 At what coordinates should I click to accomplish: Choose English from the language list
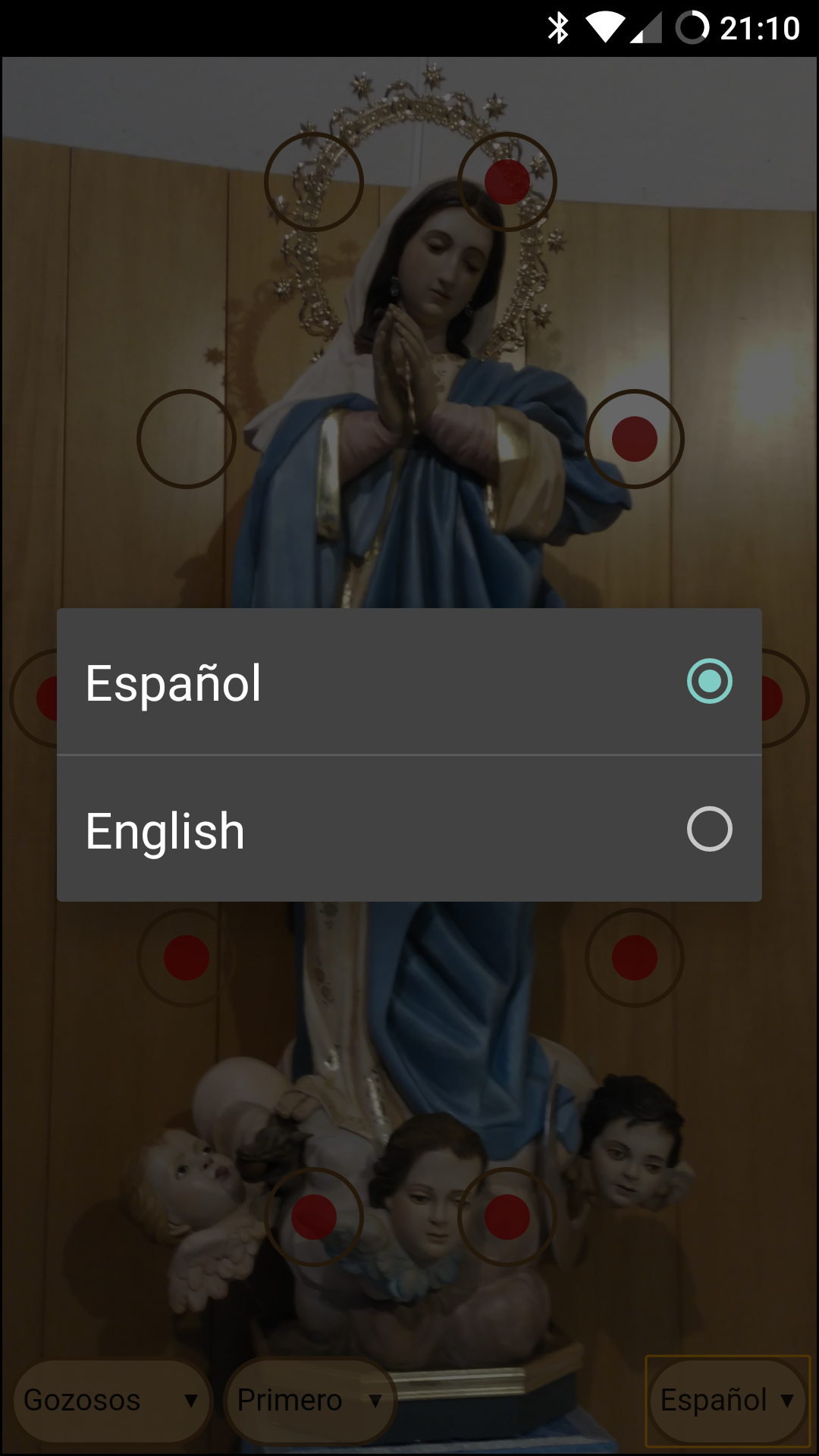point(408,829)
